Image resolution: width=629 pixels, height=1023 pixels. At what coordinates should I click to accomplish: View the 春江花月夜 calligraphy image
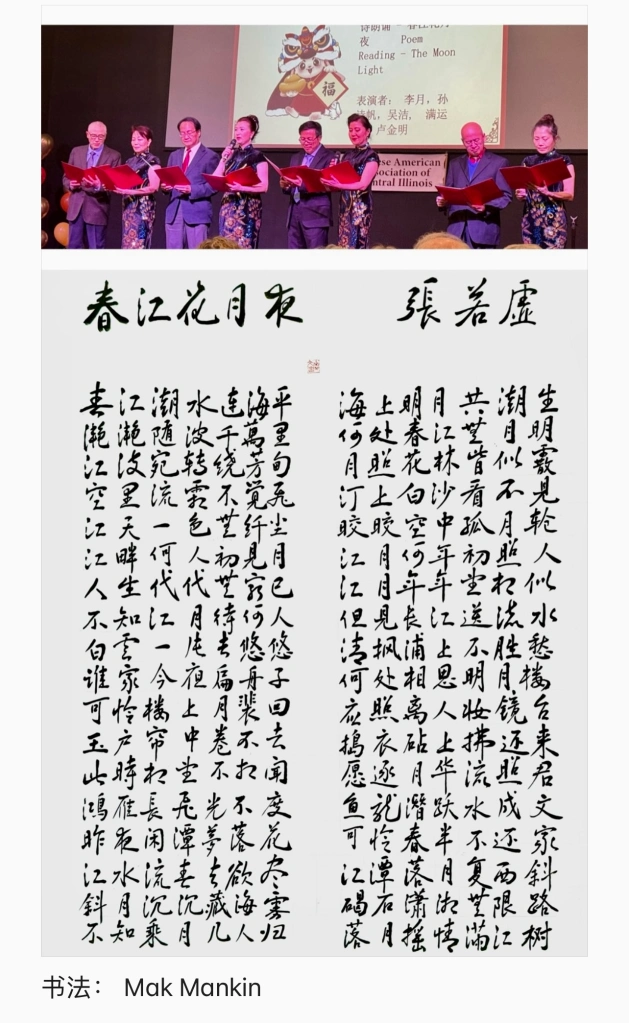pos(314,612)
